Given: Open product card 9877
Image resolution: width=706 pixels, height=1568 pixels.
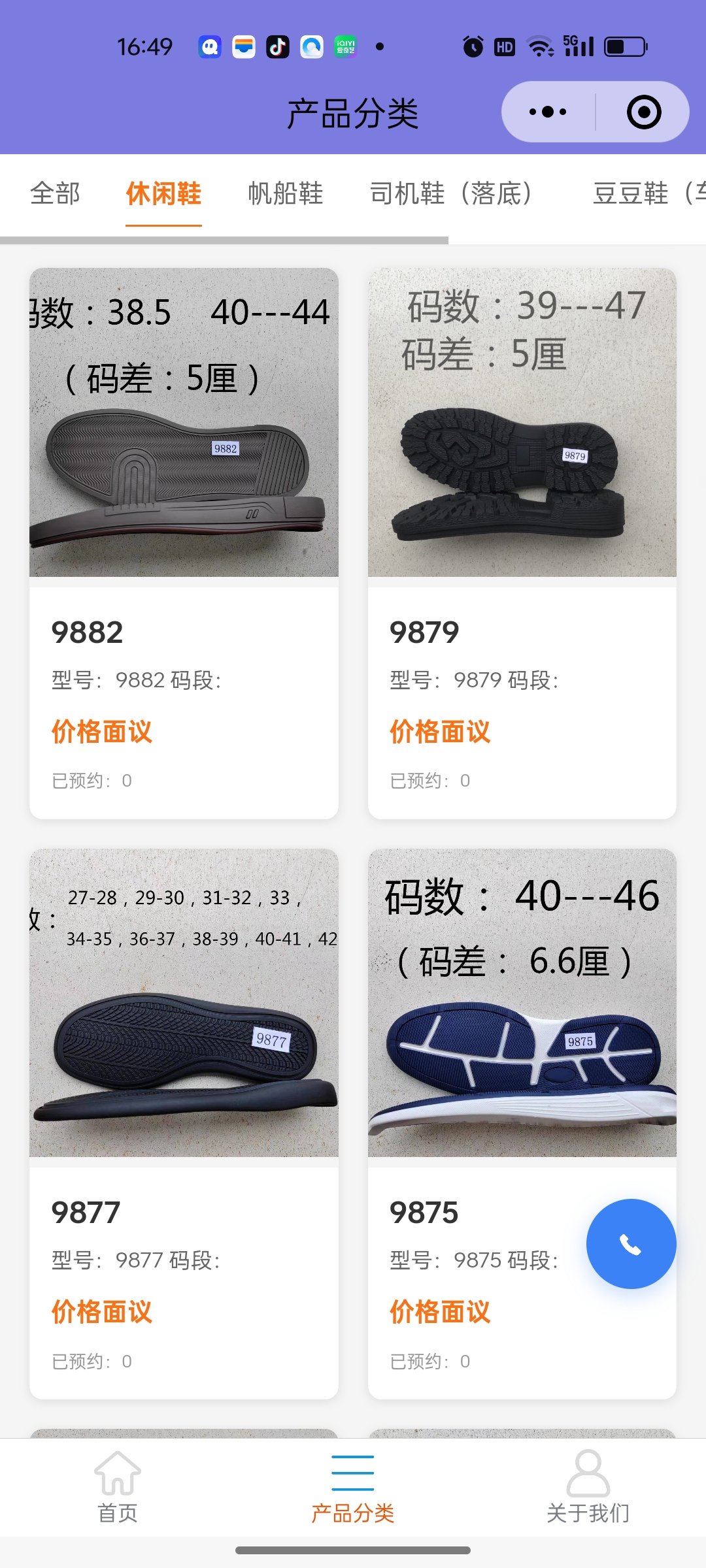Looking at the screenshot, I should 184,1122.
